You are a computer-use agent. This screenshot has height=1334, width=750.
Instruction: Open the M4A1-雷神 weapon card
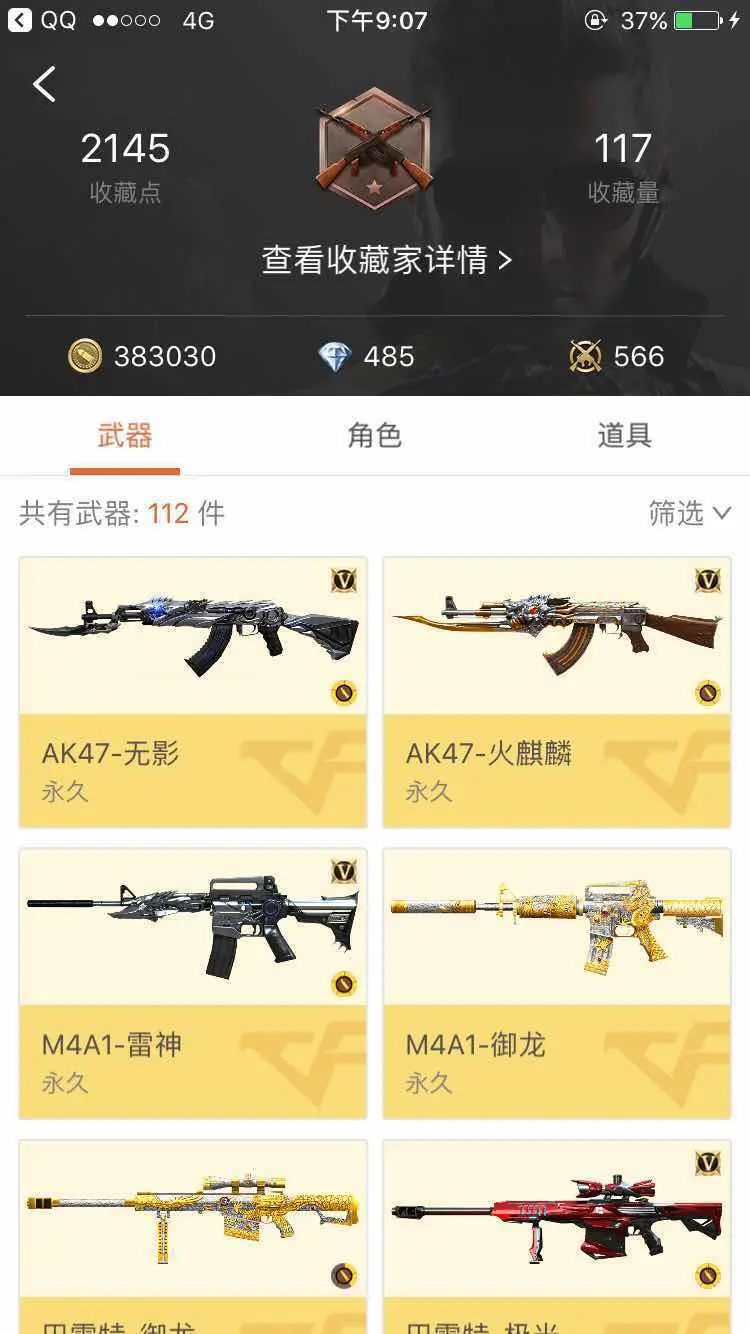click(x=193, y=983)
